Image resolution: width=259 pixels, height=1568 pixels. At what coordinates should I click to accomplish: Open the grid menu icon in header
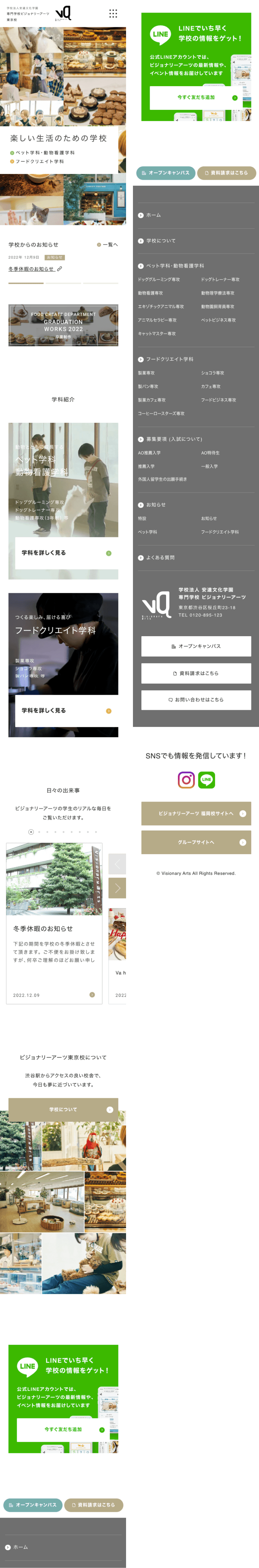(x=113, y=13)
